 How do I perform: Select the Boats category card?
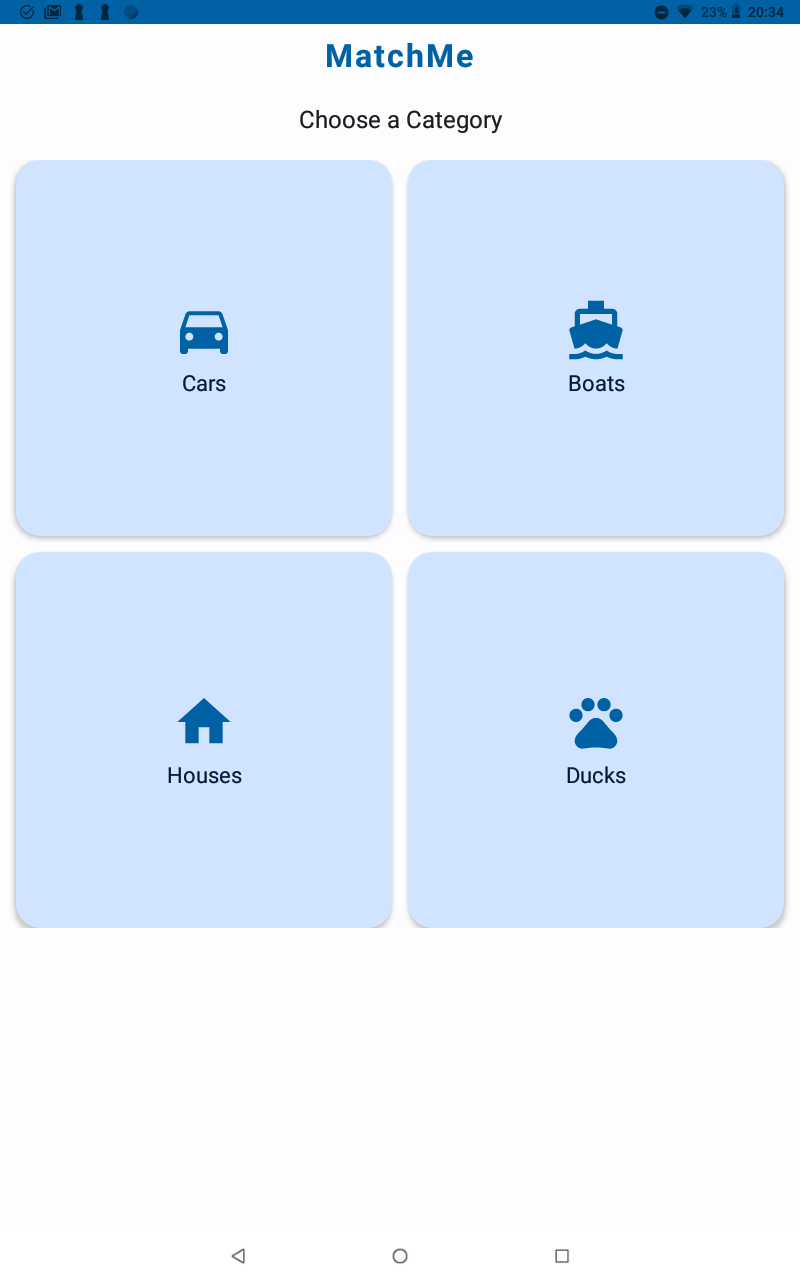596,348
